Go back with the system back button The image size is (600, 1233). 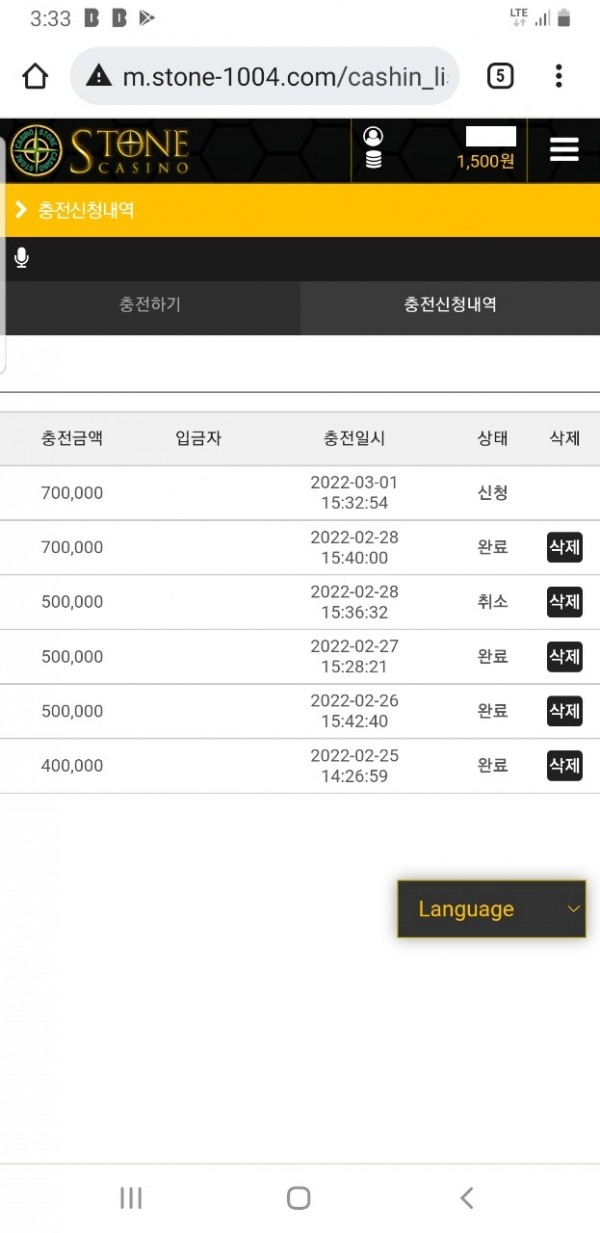(466, 1198)
